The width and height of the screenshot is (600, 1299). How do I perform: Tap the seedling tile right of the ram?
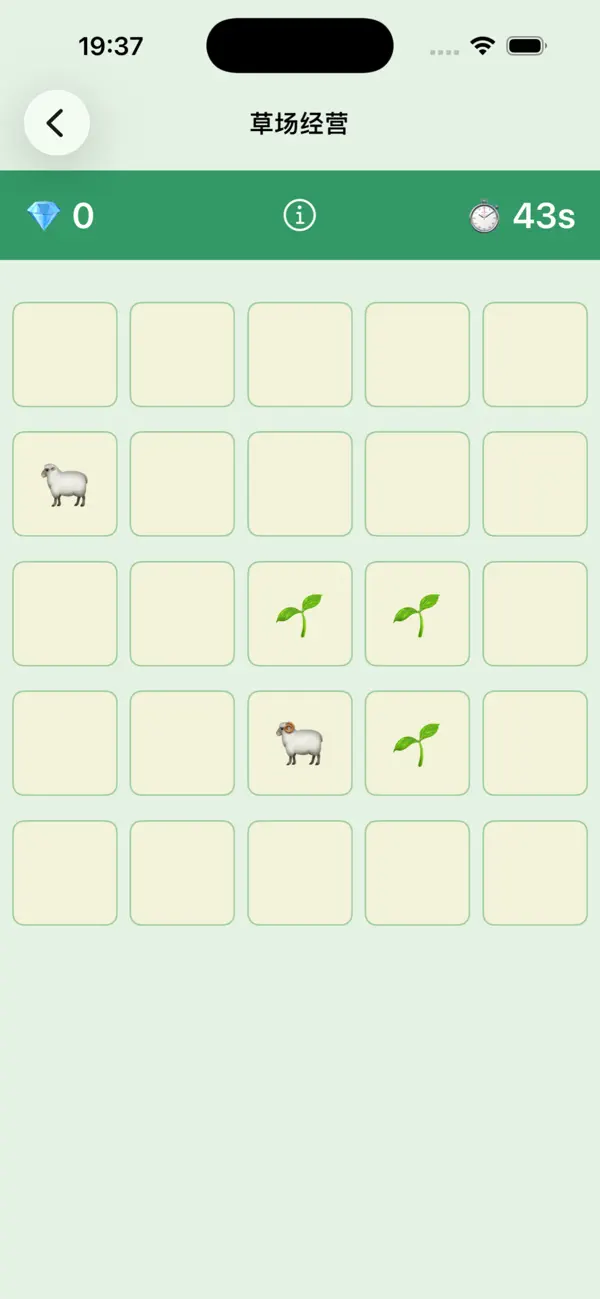point(417,743)
